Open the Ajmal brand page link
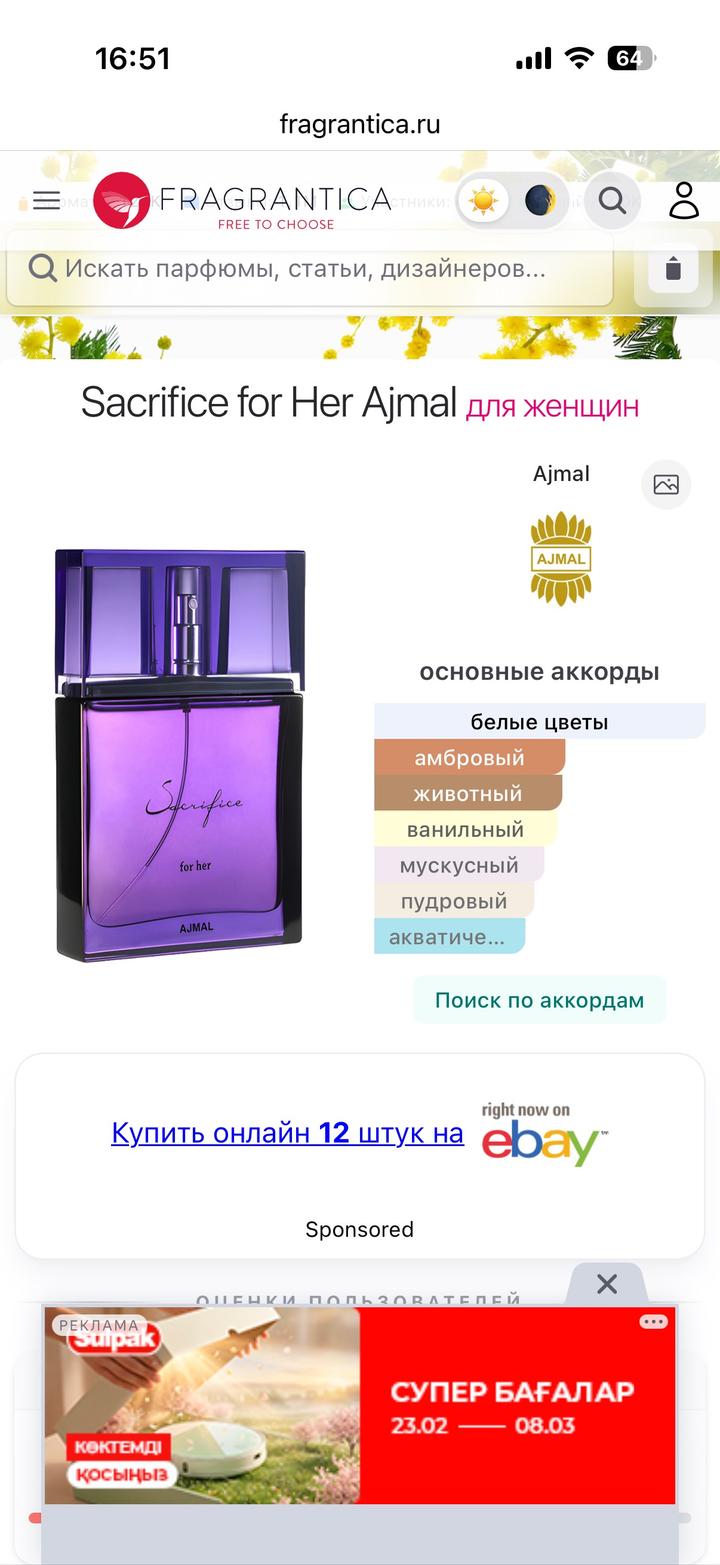Screen dimensions: 720x1565 coord(562,473)
